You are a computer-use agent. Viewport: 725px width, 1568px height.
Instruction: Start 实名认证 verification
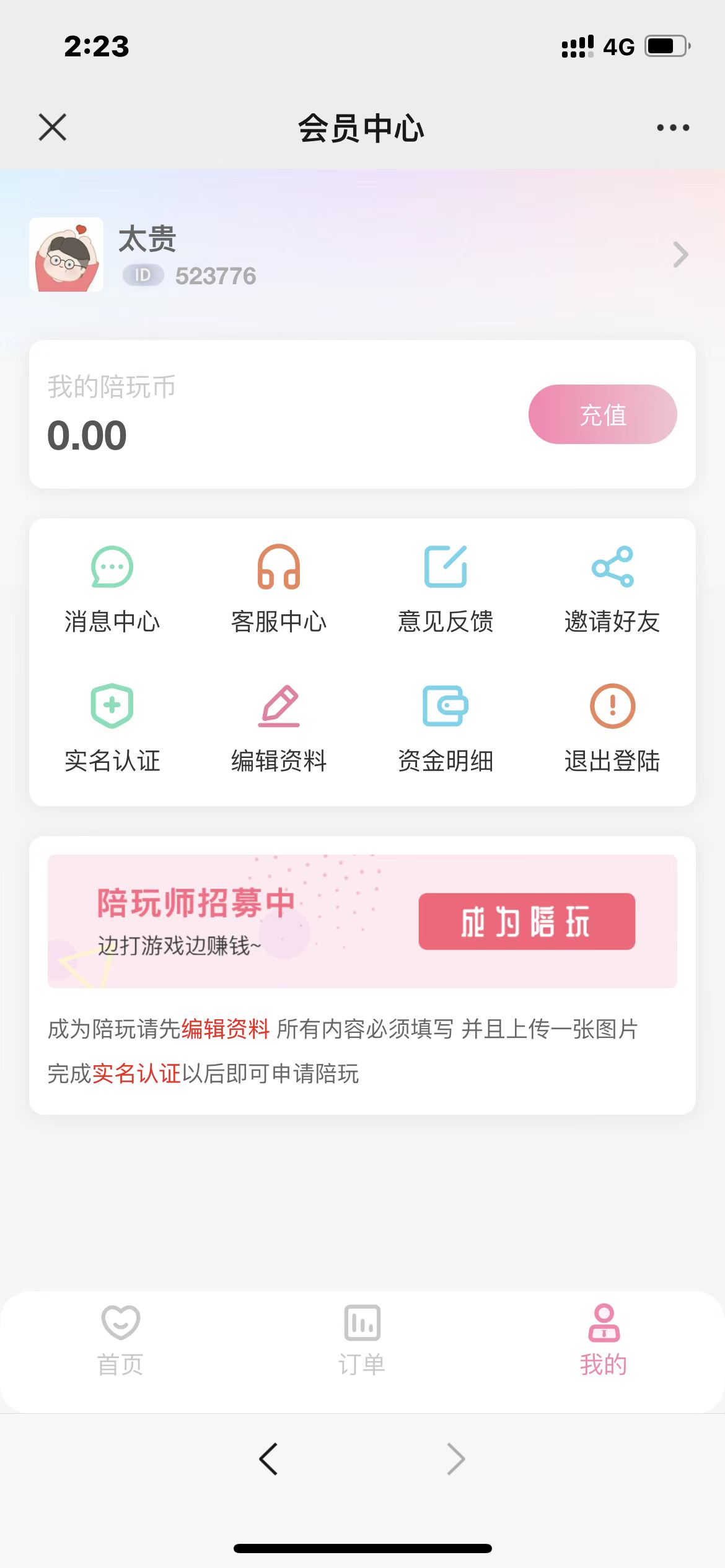point(112,727)
